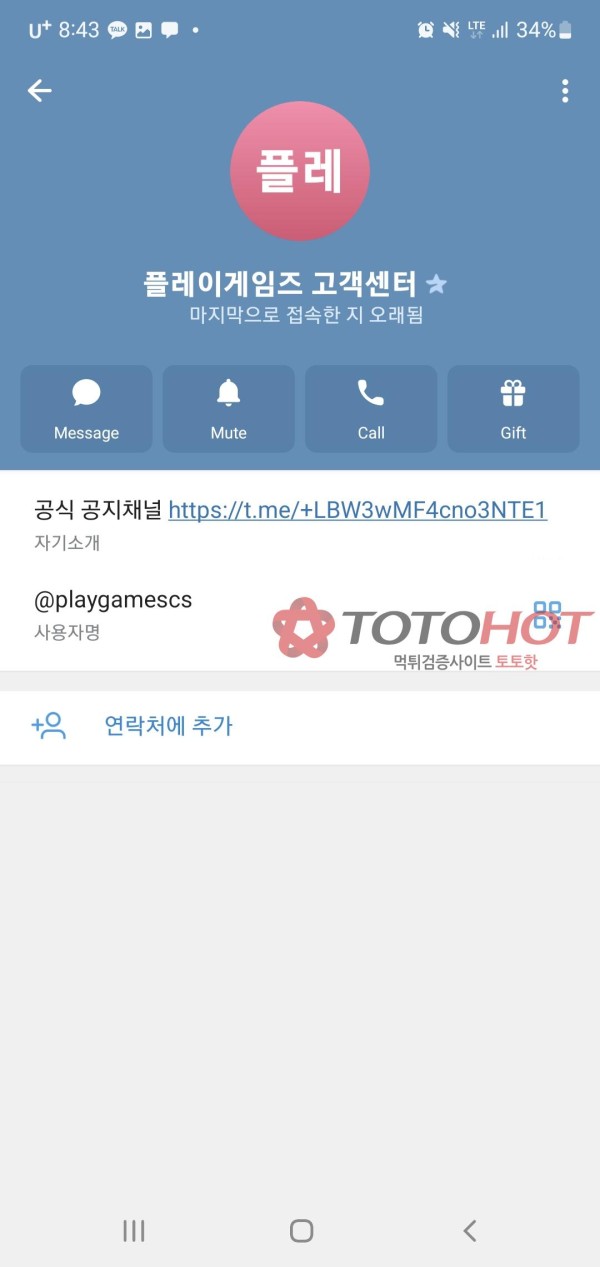Viewport: 600px width, 1267px height.
Task: Open the 플레 profile picture
Action: 300,171
